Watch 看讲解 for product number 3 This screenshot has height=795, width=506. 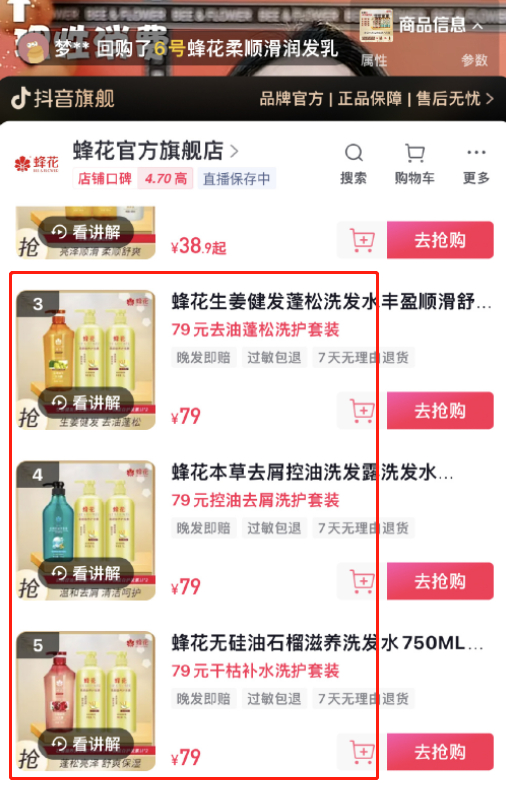coord(86,403)
